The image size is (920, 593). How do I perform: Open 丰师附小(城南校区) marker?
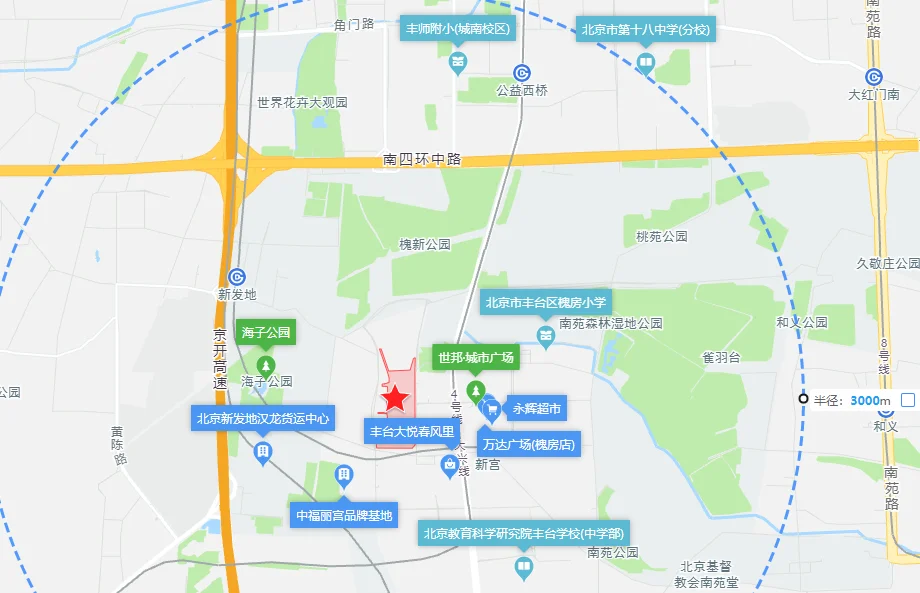[458, 29]
